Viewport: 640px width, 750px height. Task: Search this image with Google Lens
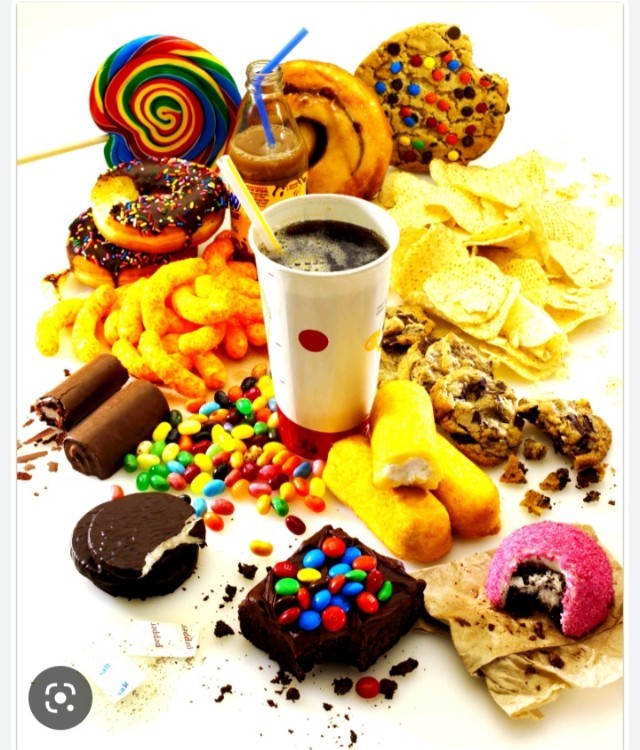60,697
